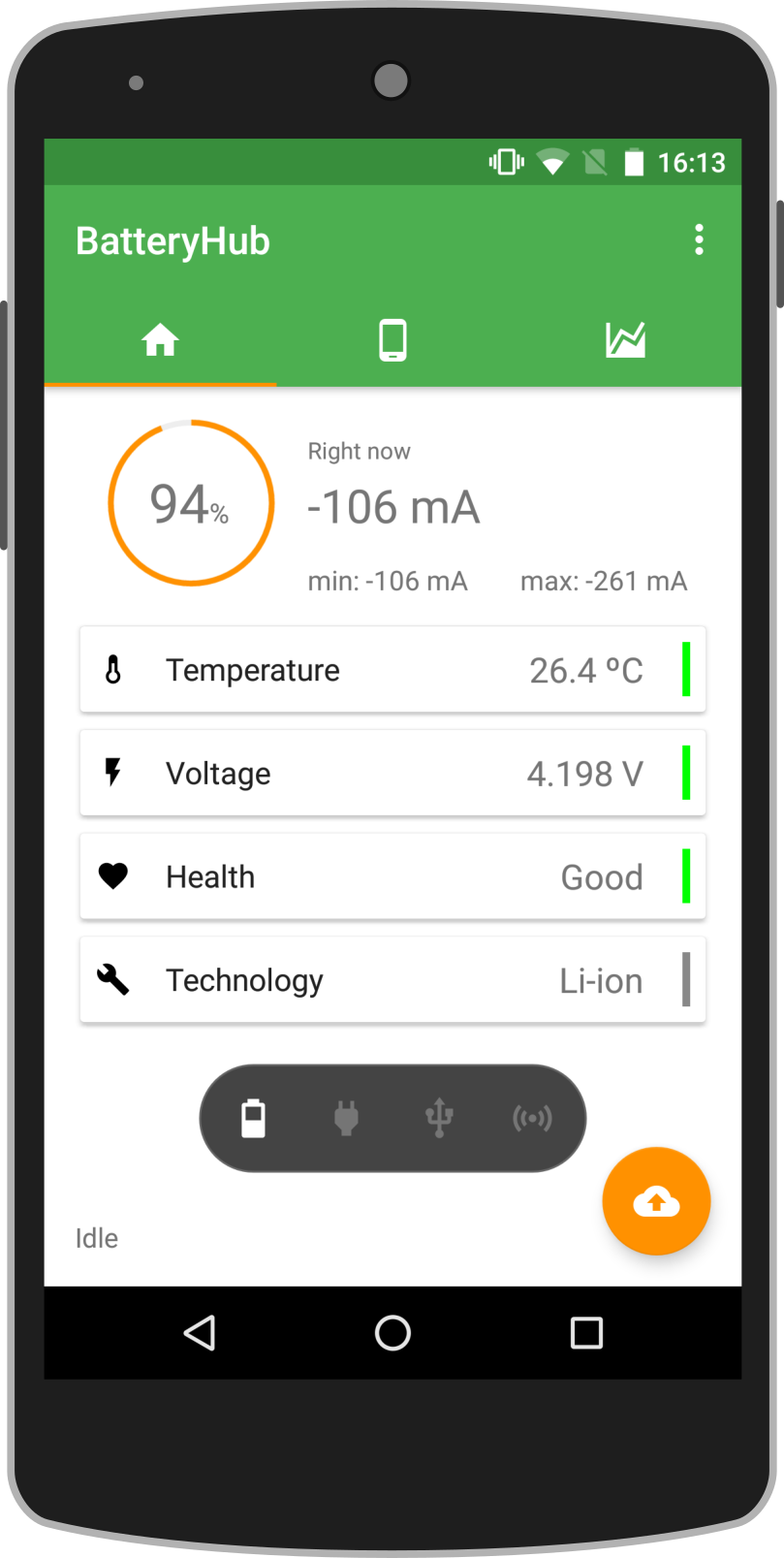Open the Technology card
The width and height of the screenshot is (784, 1558).
(x=392, y=980)
